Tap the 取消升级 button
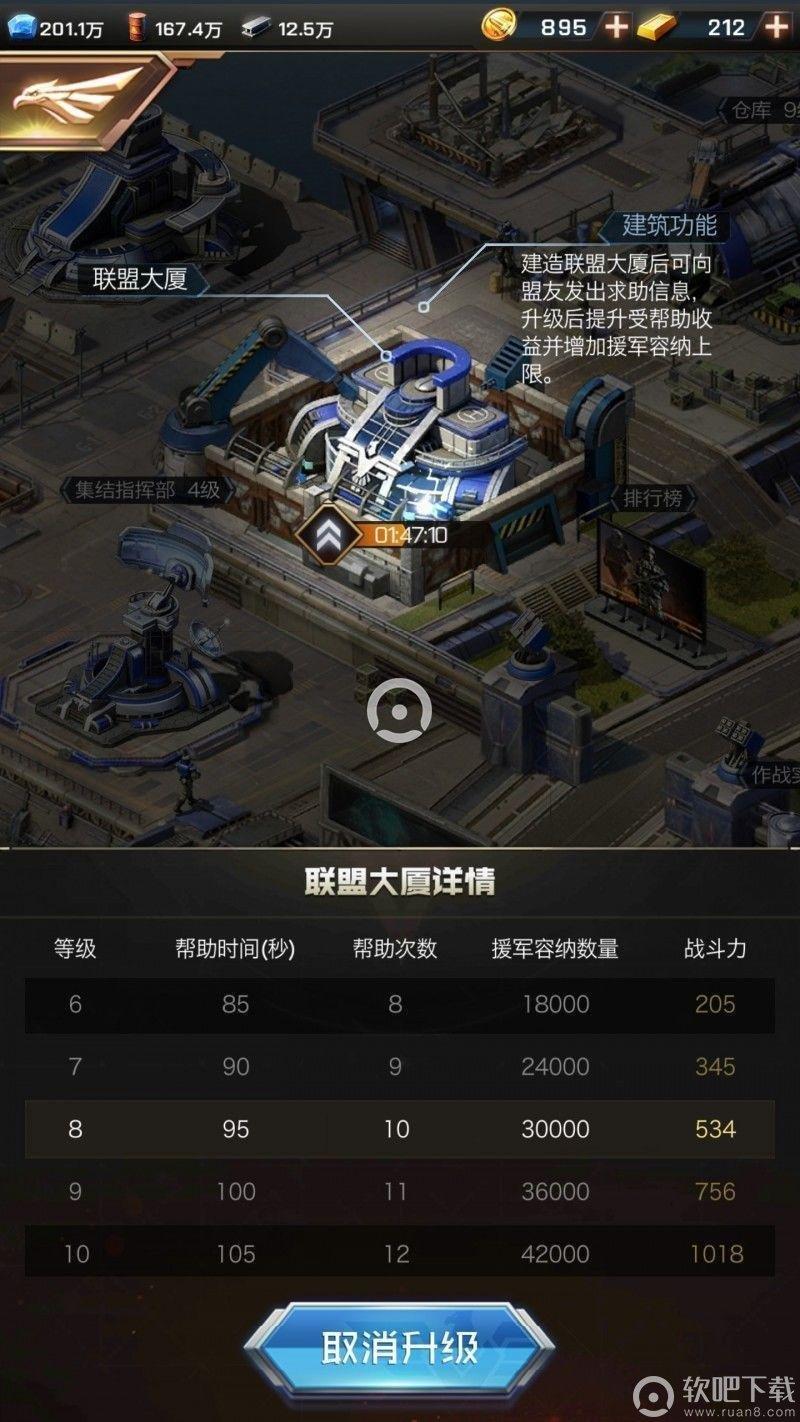The width and height of the screenshot is (800, 1422). pos(399,1347)
